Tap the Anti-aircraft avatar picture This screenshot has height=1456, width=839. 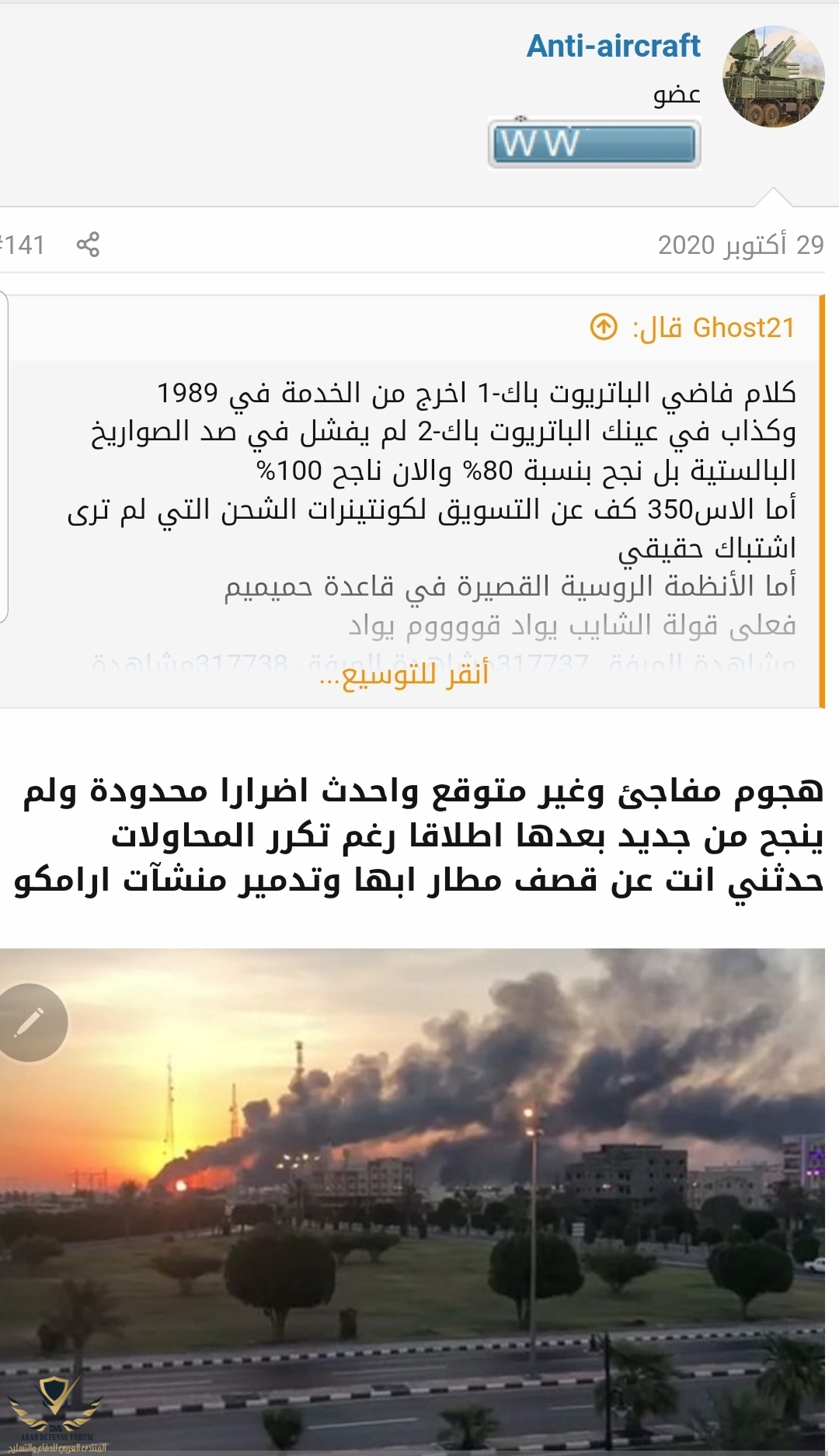pos(773,77)
